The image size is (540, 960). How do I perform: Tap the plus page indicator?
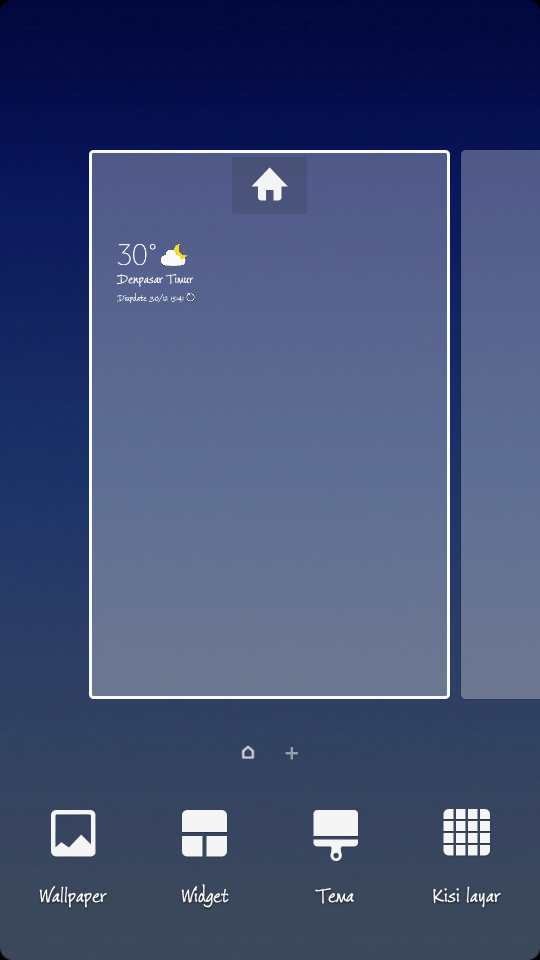tap(292, 753)
